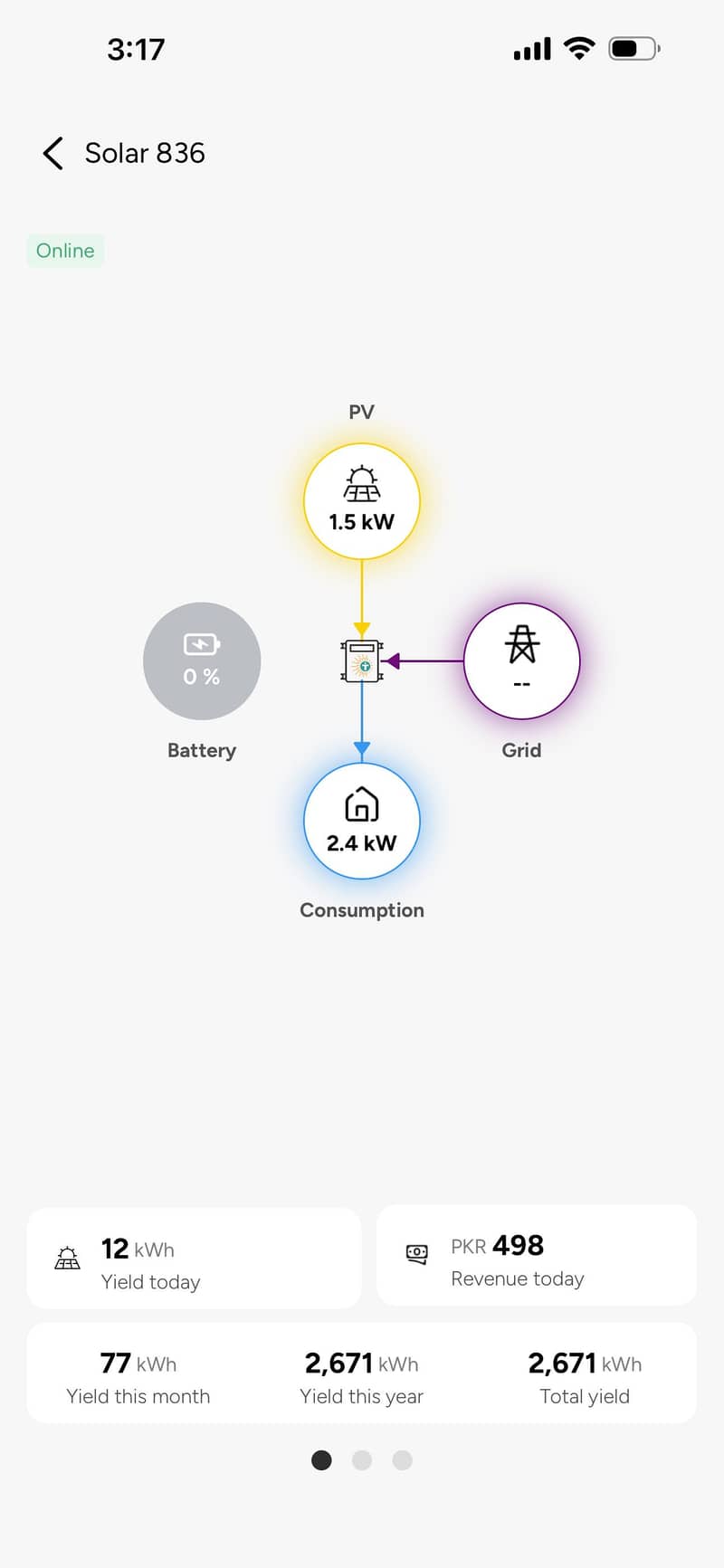Jump to the third page dot

point(403,1460)
